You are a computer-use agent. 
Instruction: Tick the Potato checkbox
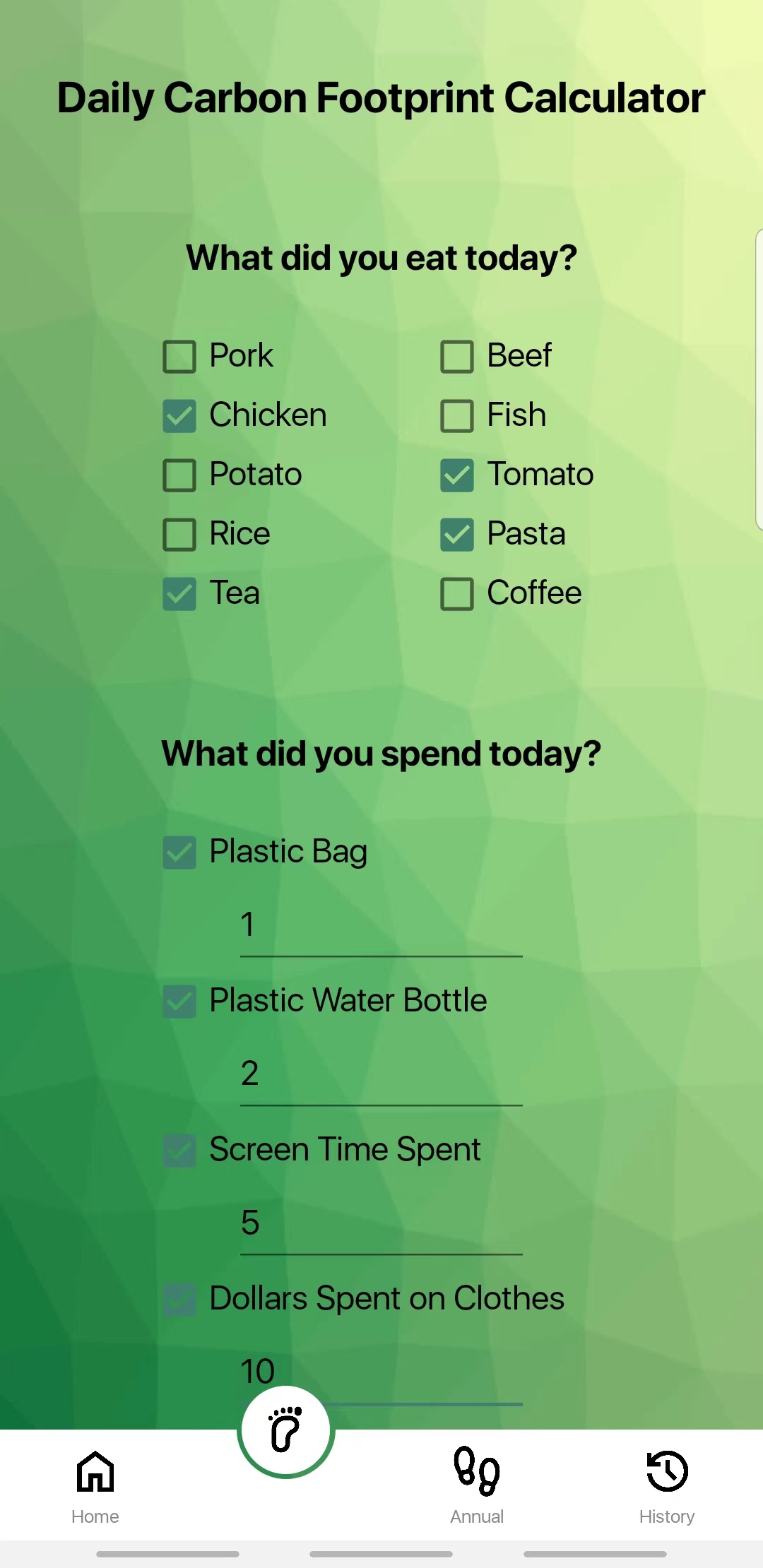179,475
